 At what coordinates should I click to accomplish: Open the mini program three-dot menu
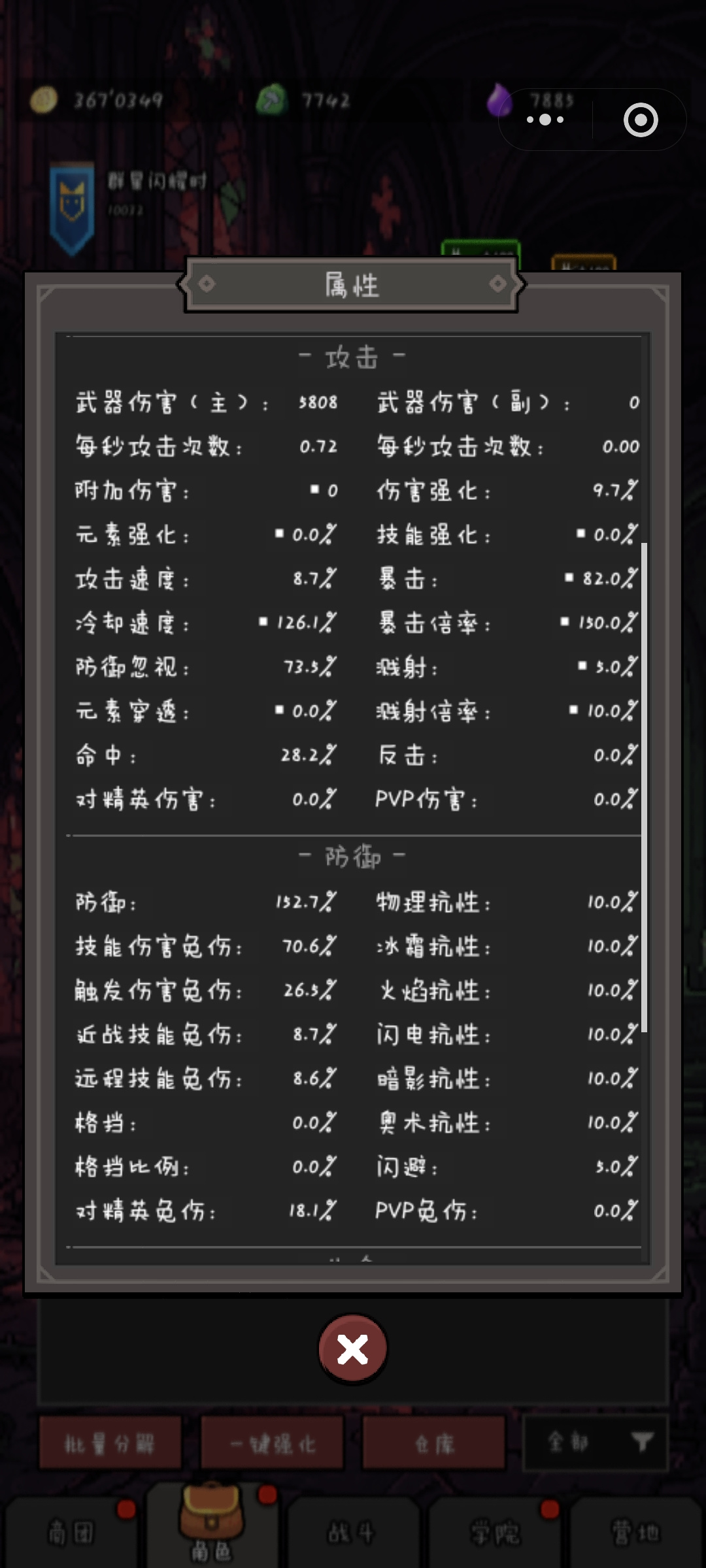(545, 120)
